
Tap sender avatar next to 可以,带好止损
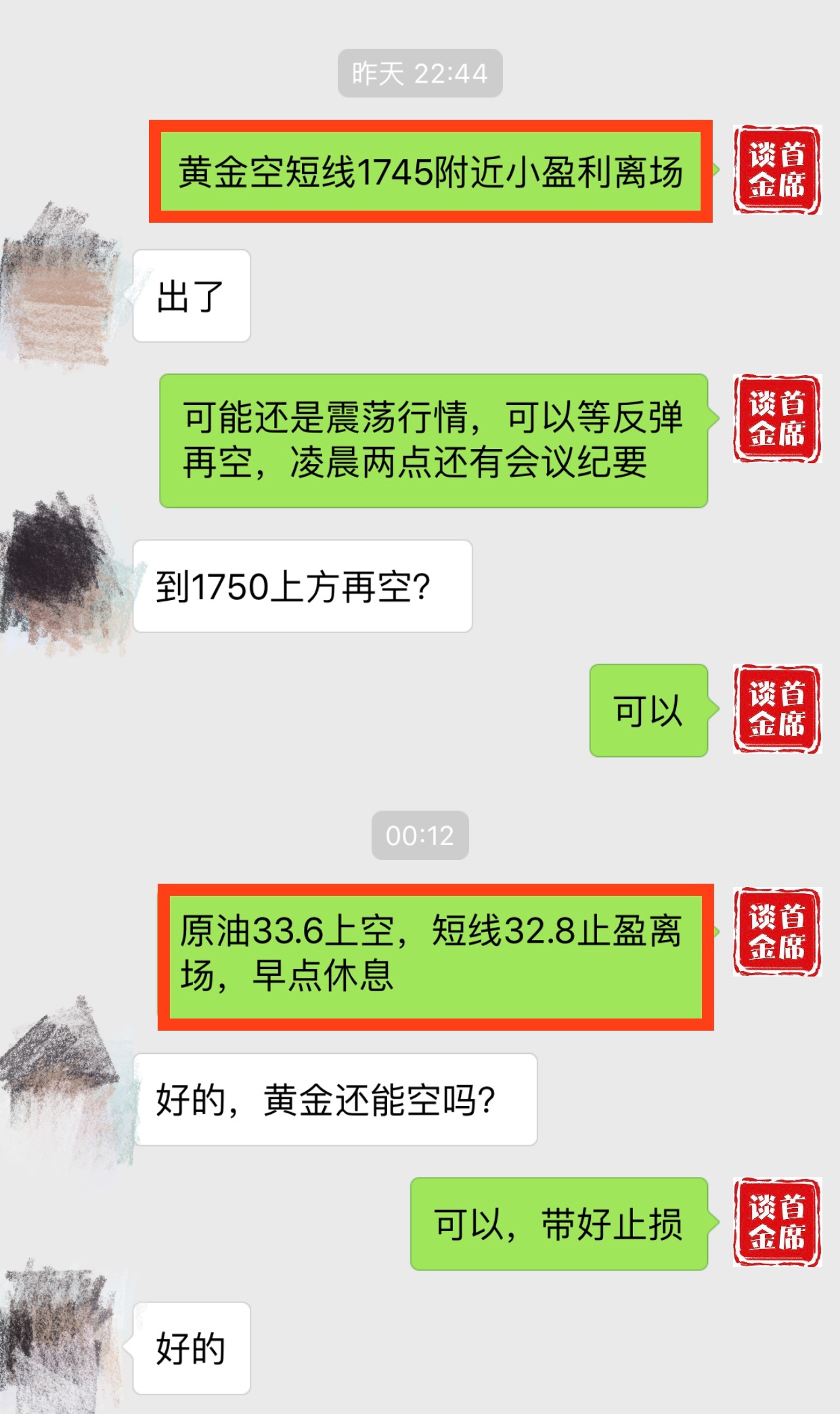[x=777, y=1222]
